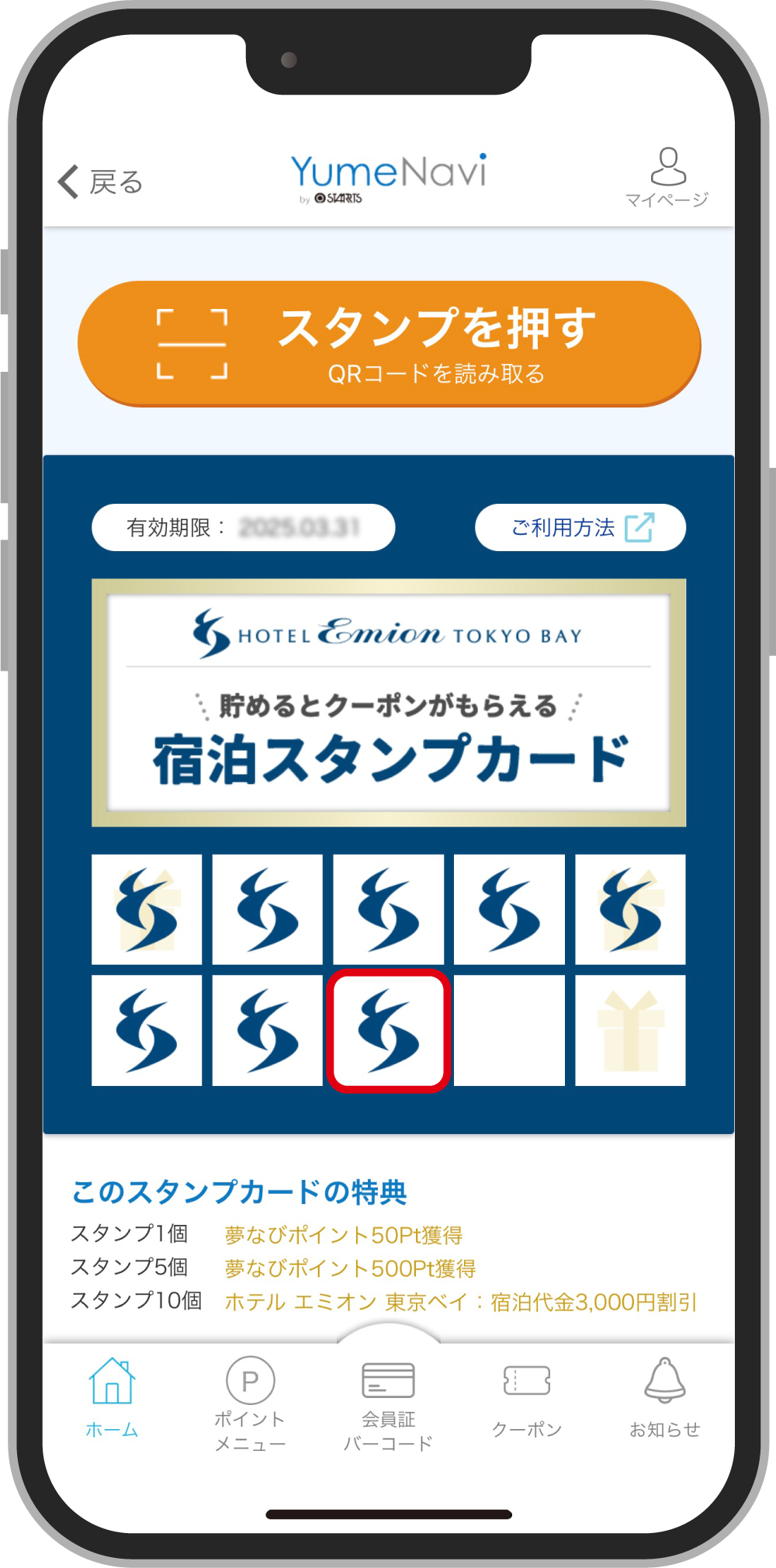Open ご利用方法 usage guide link

click(580, 528)
